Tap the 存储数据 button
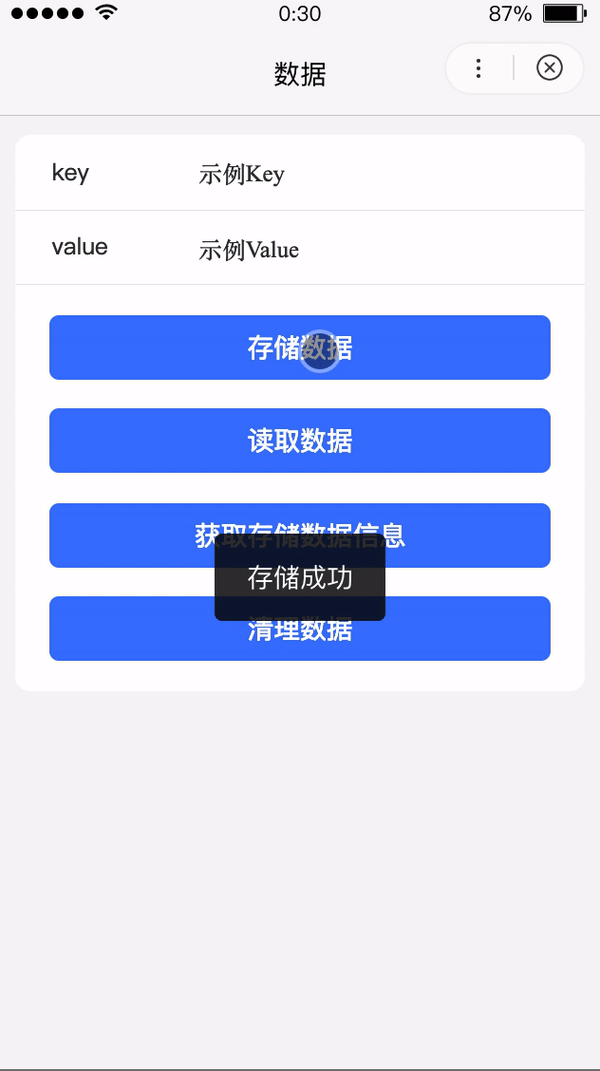 tap(300, 347)
